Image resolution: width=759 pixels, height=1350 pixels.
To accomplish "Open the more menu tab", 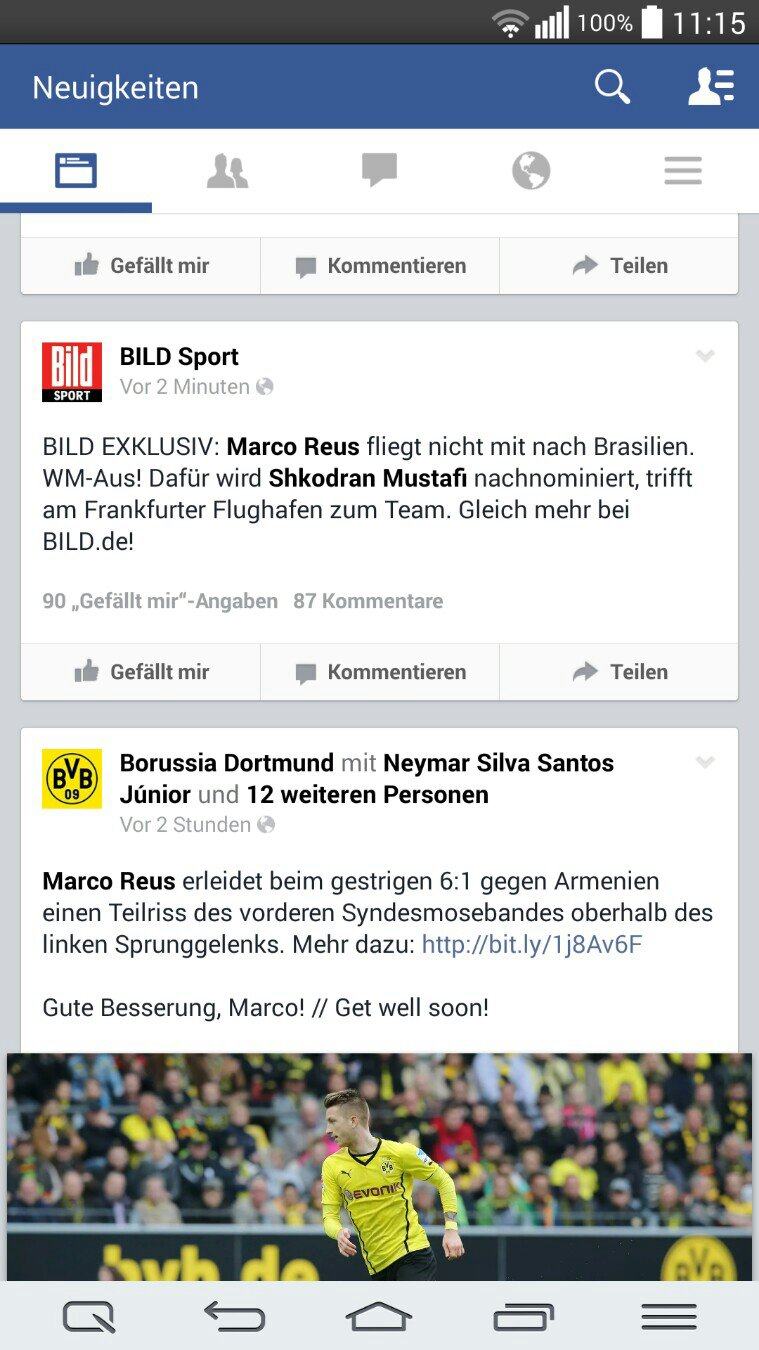I will click(683, 171).
